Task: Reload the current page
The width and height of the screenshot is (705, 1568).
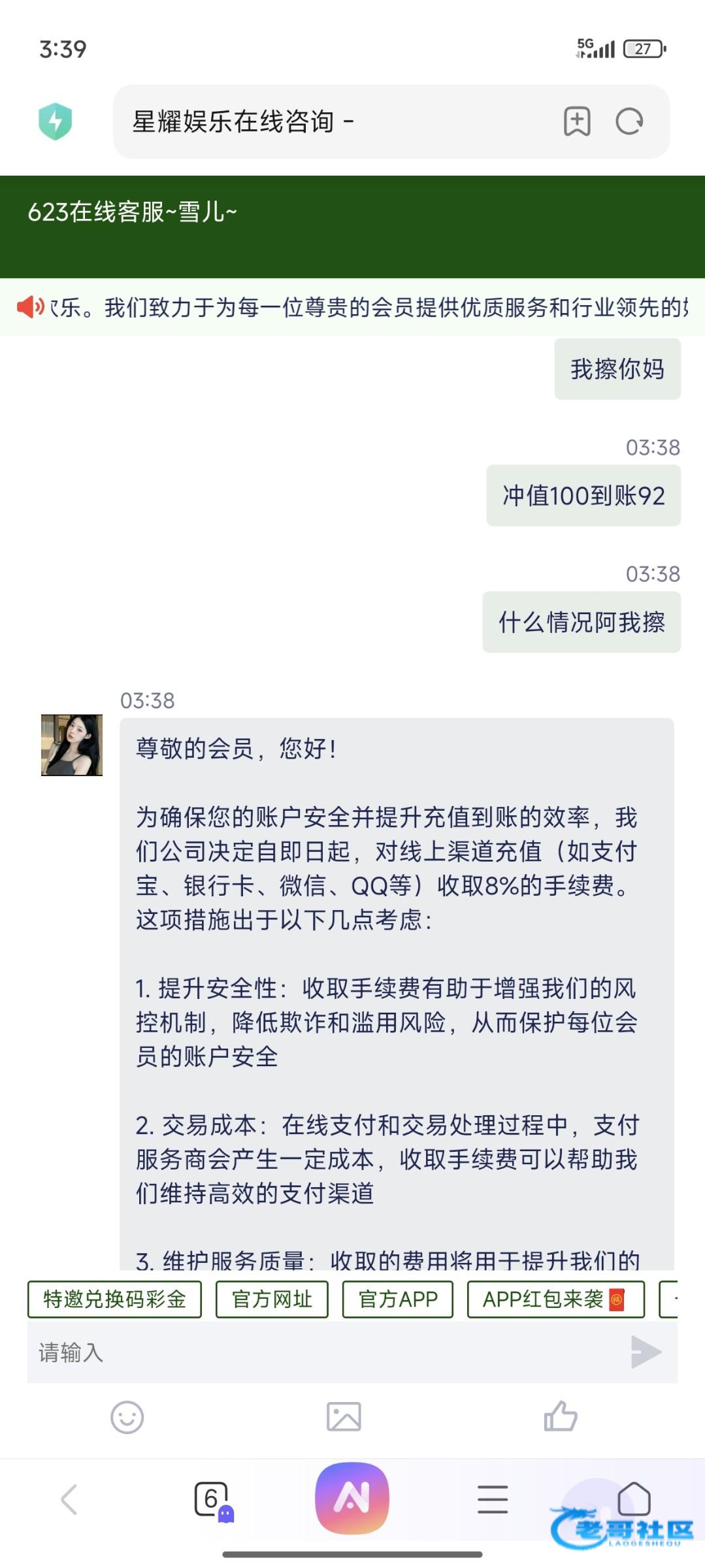Action: pyautogui.click(x=629, y=122)
